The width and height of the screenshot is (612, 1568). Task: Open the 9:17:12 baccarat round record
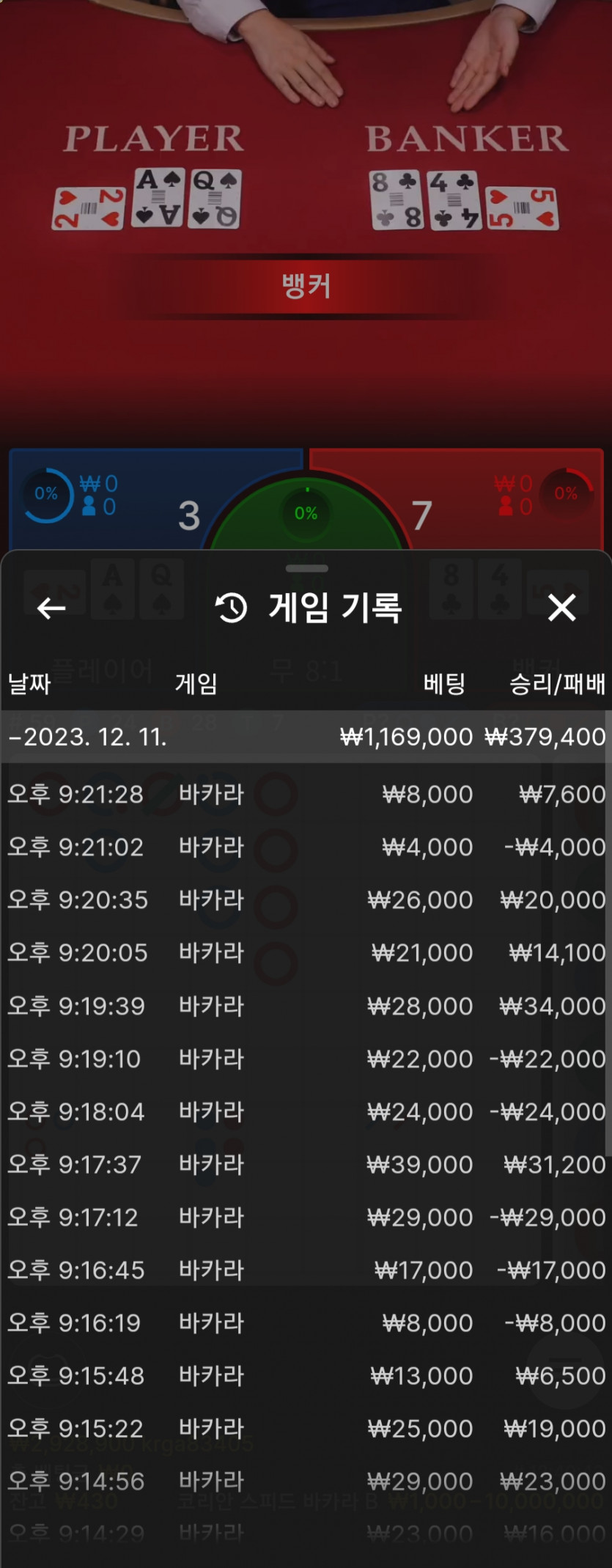(306, 1217)
